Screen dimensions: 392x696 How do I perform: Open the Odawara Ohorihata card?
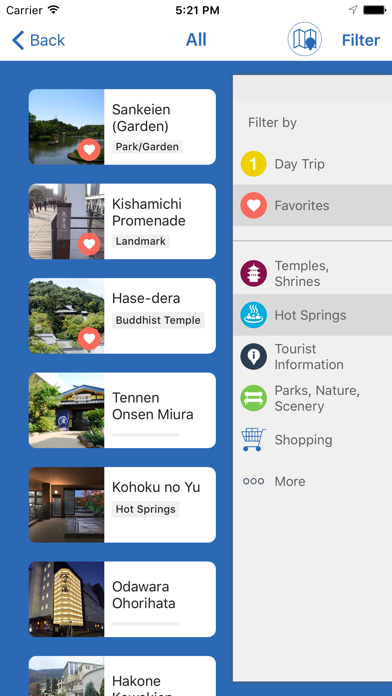(122, 599)
